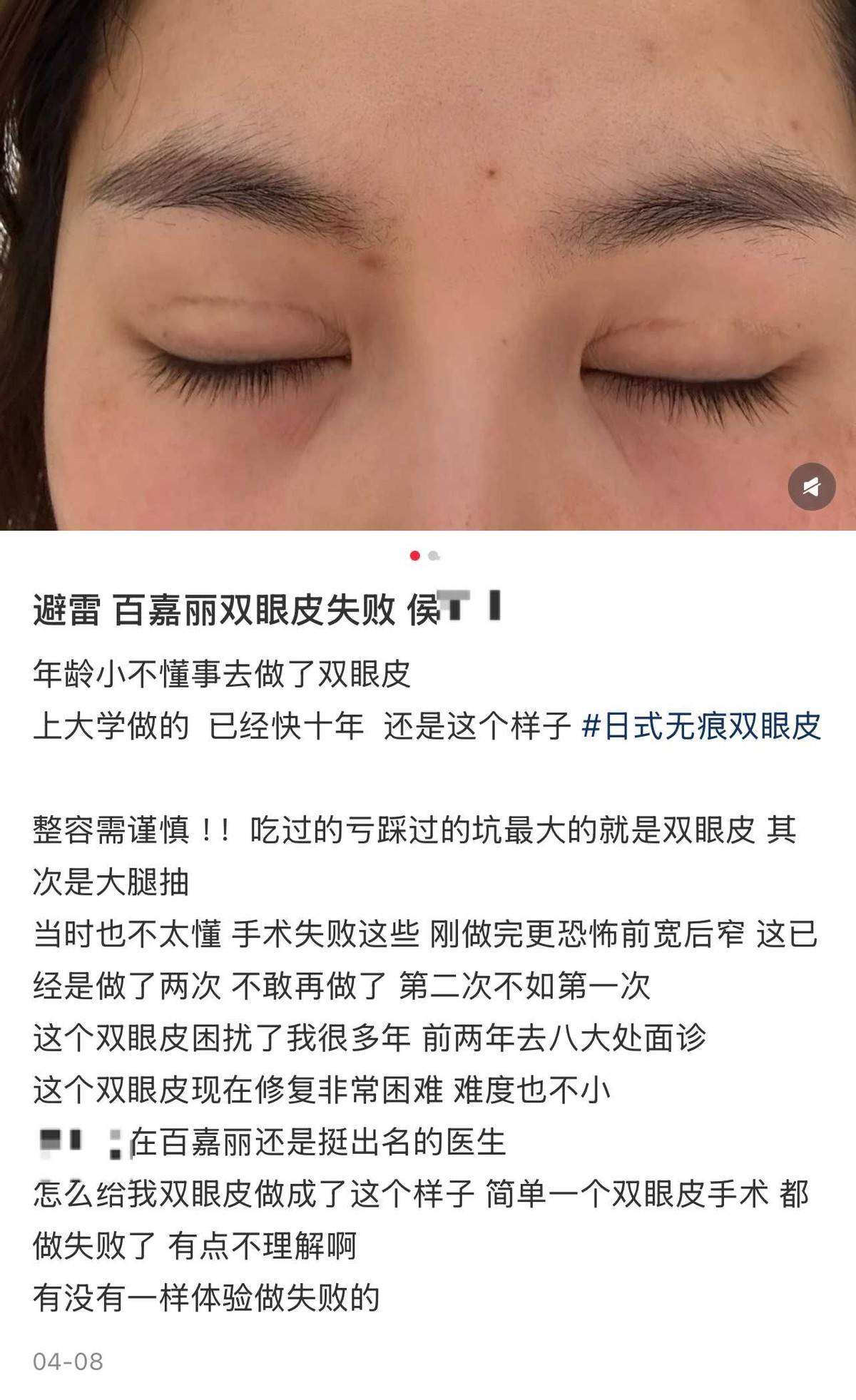Open the post photo in full view
This screenshot has width=856, height=1400.
pos(428,264)
